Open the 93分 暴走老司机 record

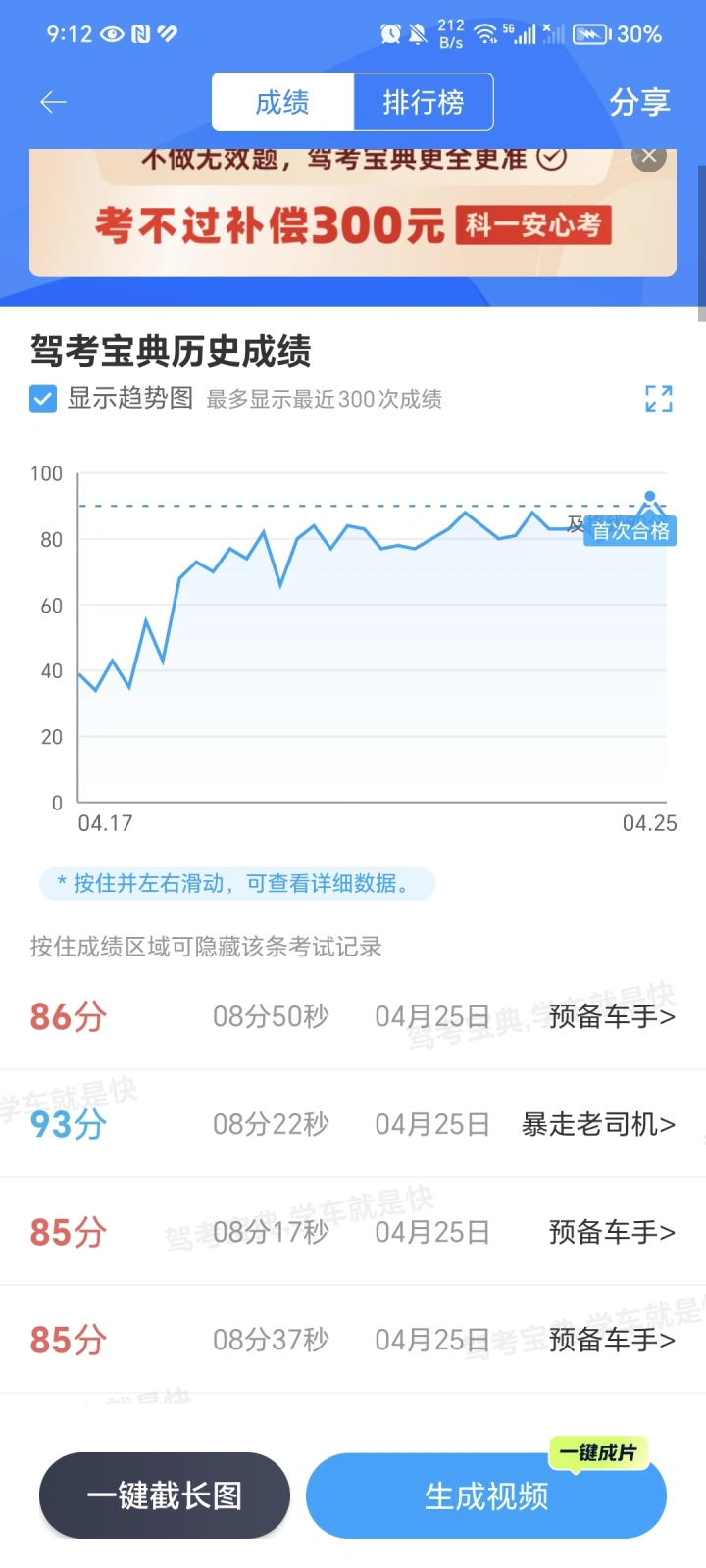[353, 1124]
